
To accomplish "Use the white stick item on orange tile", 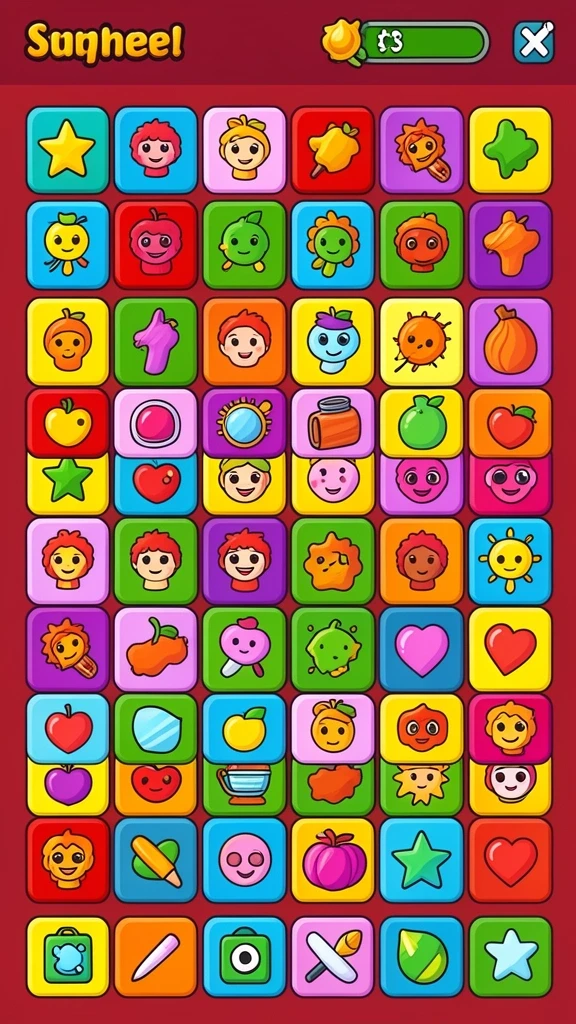I will point(155,957).
